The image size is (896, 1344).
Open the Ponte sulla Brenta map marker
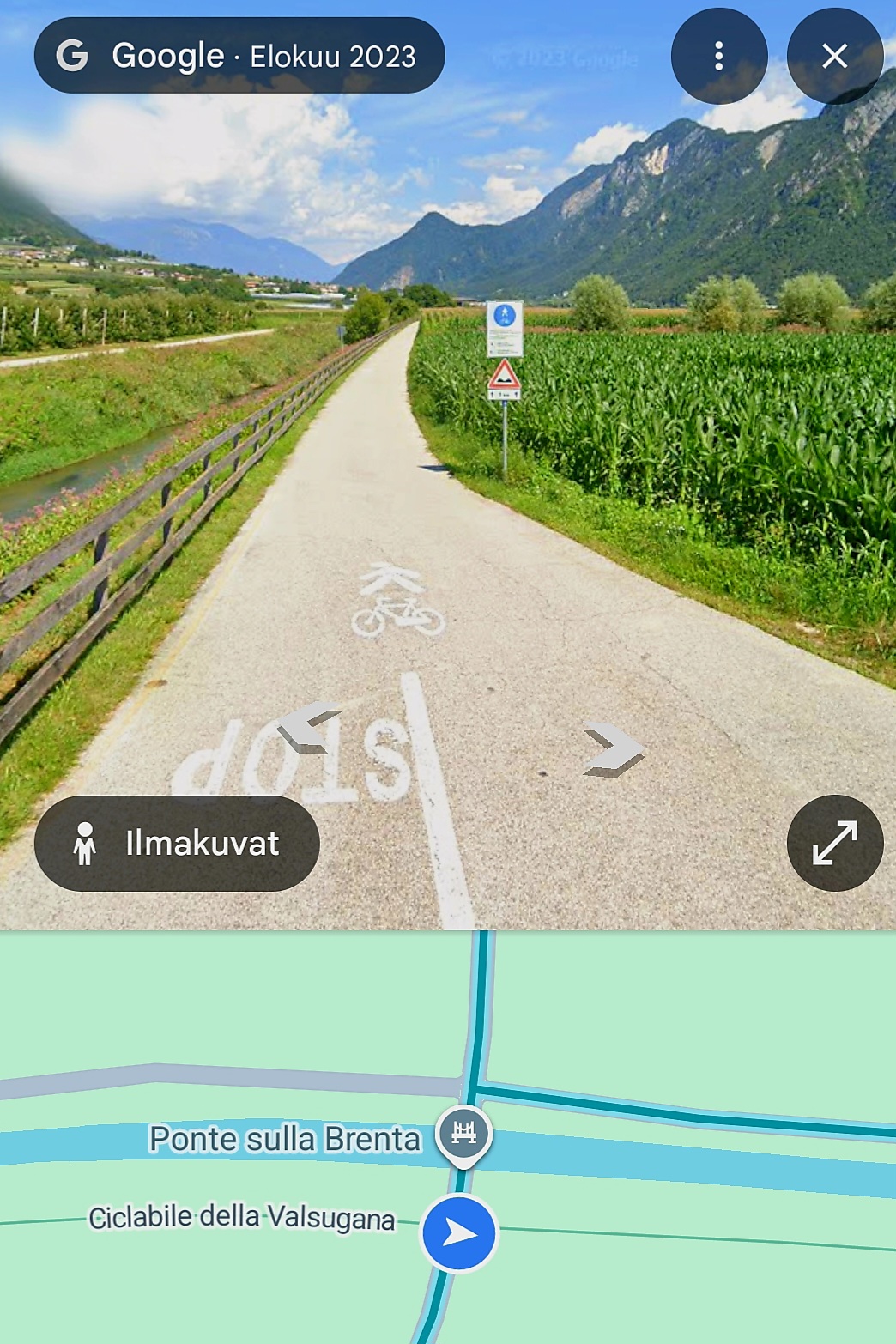click(463, 1135)
